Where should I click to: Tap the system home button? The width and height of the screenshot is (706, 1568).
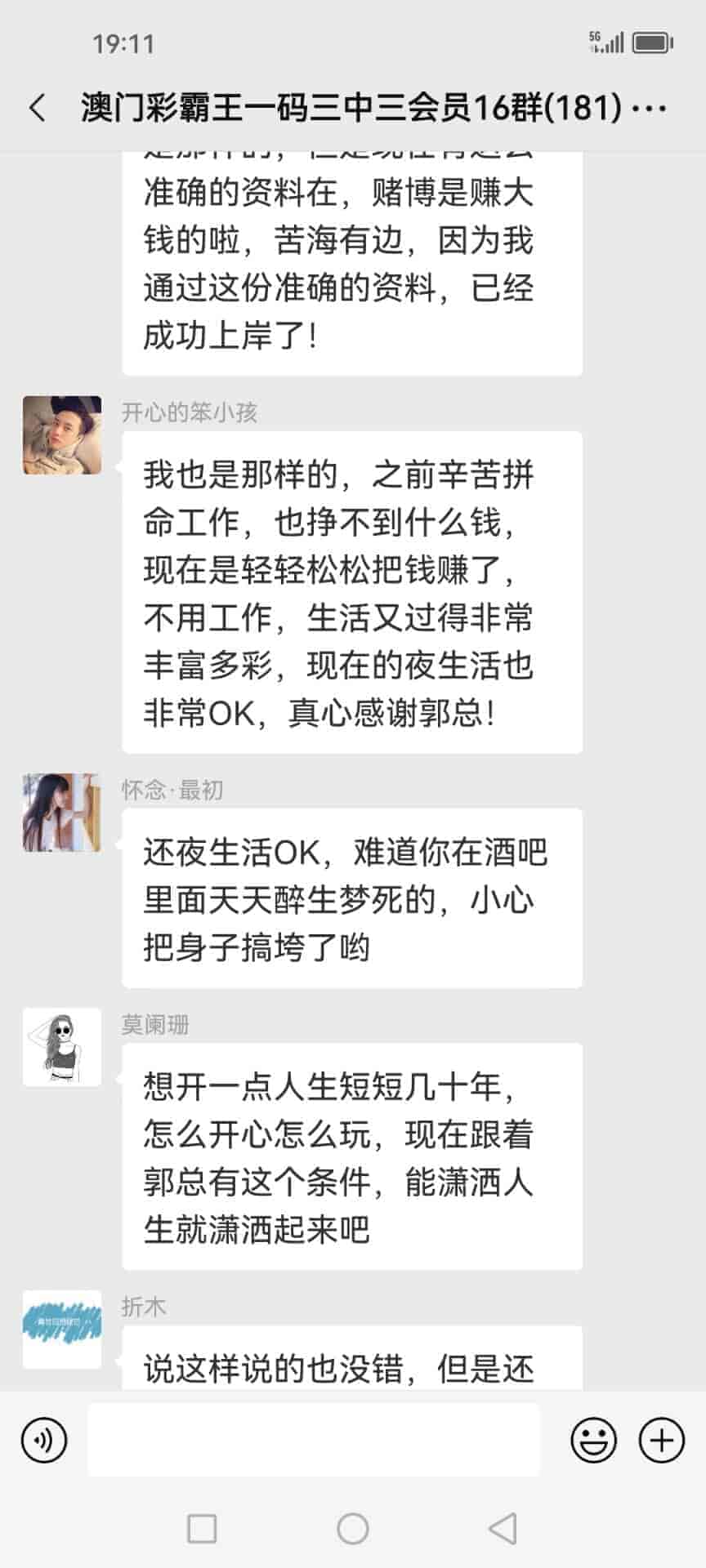point(353,1528)
